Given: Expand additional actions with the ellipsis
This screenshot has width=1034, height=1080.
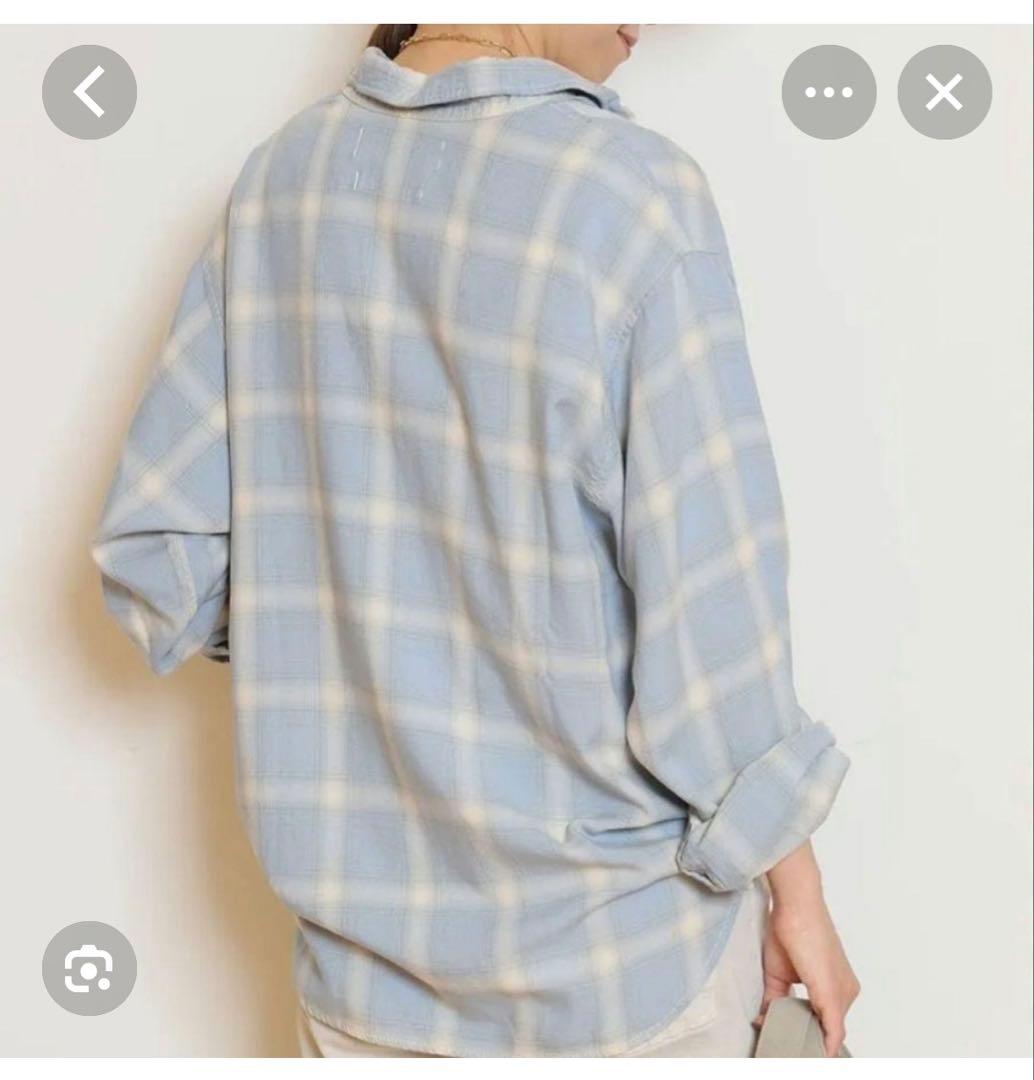Looking at the screenshot, I should pyautogui.click(x=829, y=91).
